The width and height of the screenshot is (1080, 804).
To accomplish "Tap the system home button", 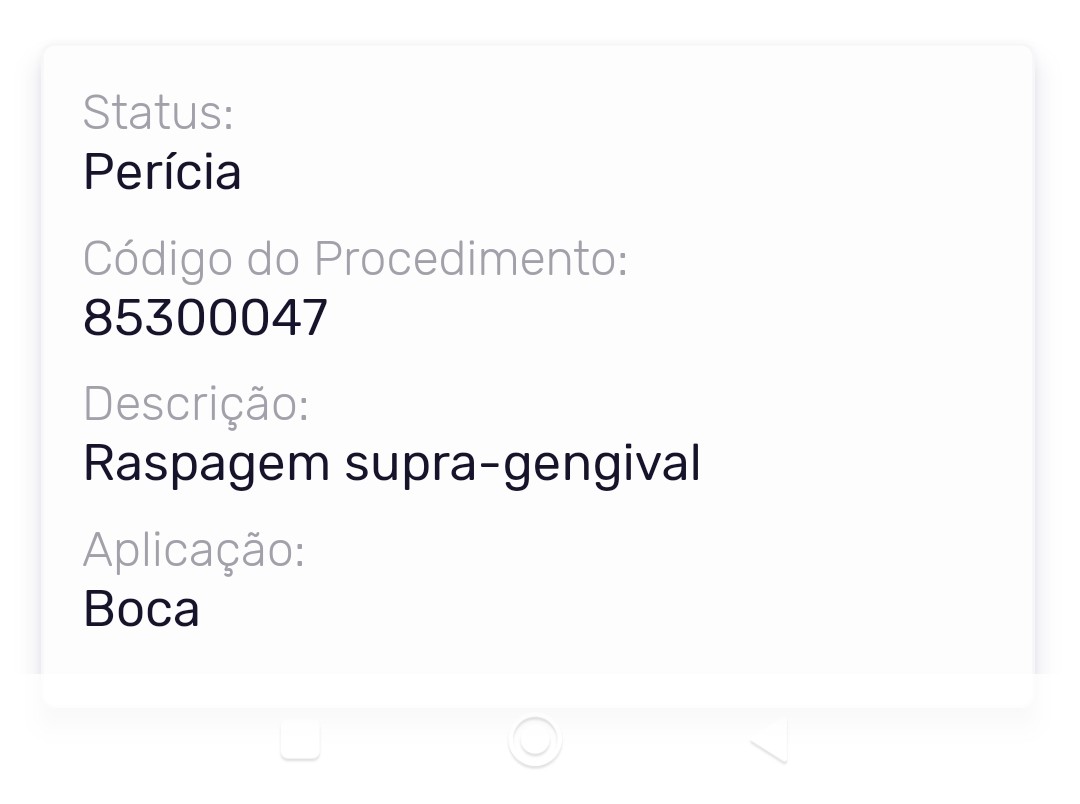I will click(535, 740).
